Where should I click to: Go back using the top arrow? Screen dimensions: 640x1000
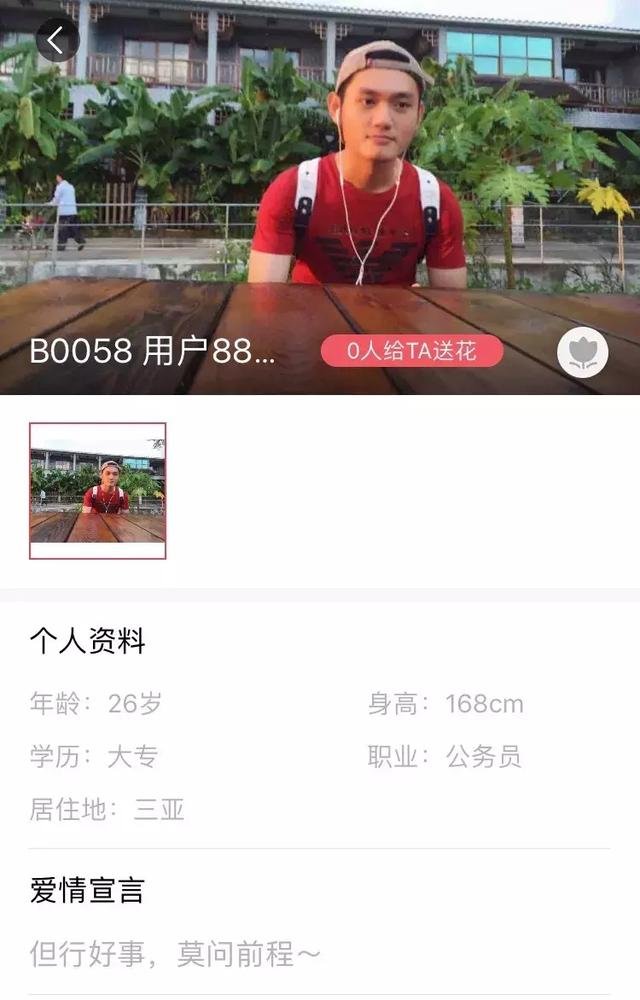tap(57, 40)
